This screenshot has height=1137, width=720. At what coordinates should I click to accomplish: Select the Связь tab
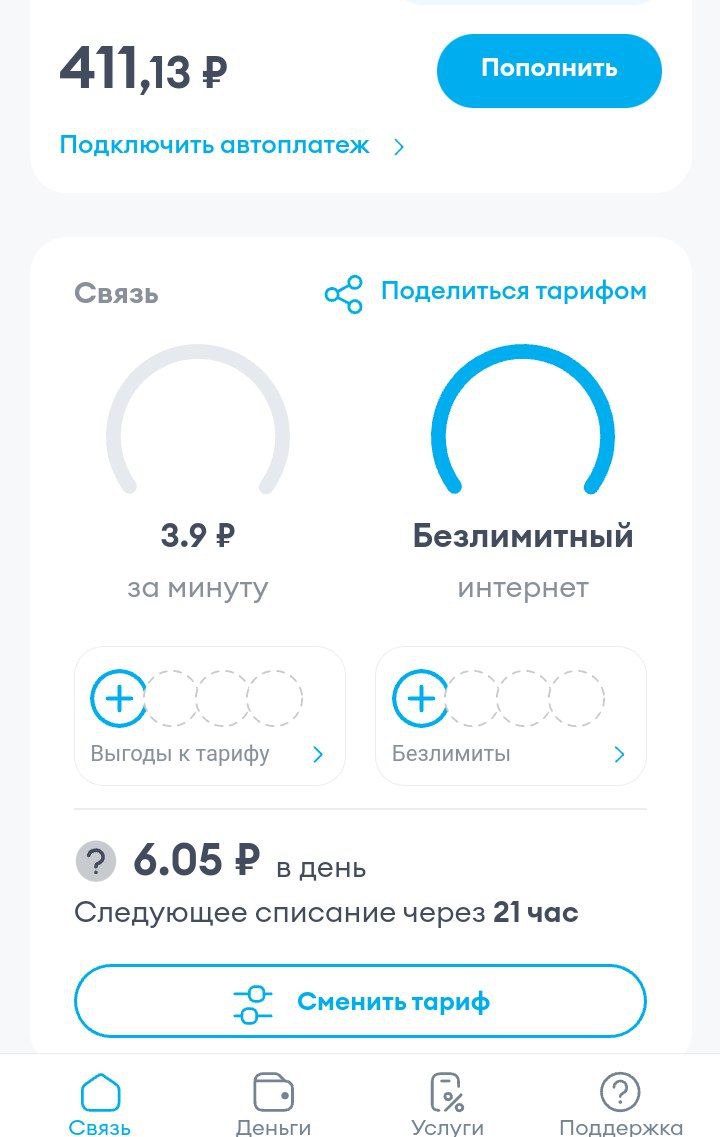(100, 1102)
